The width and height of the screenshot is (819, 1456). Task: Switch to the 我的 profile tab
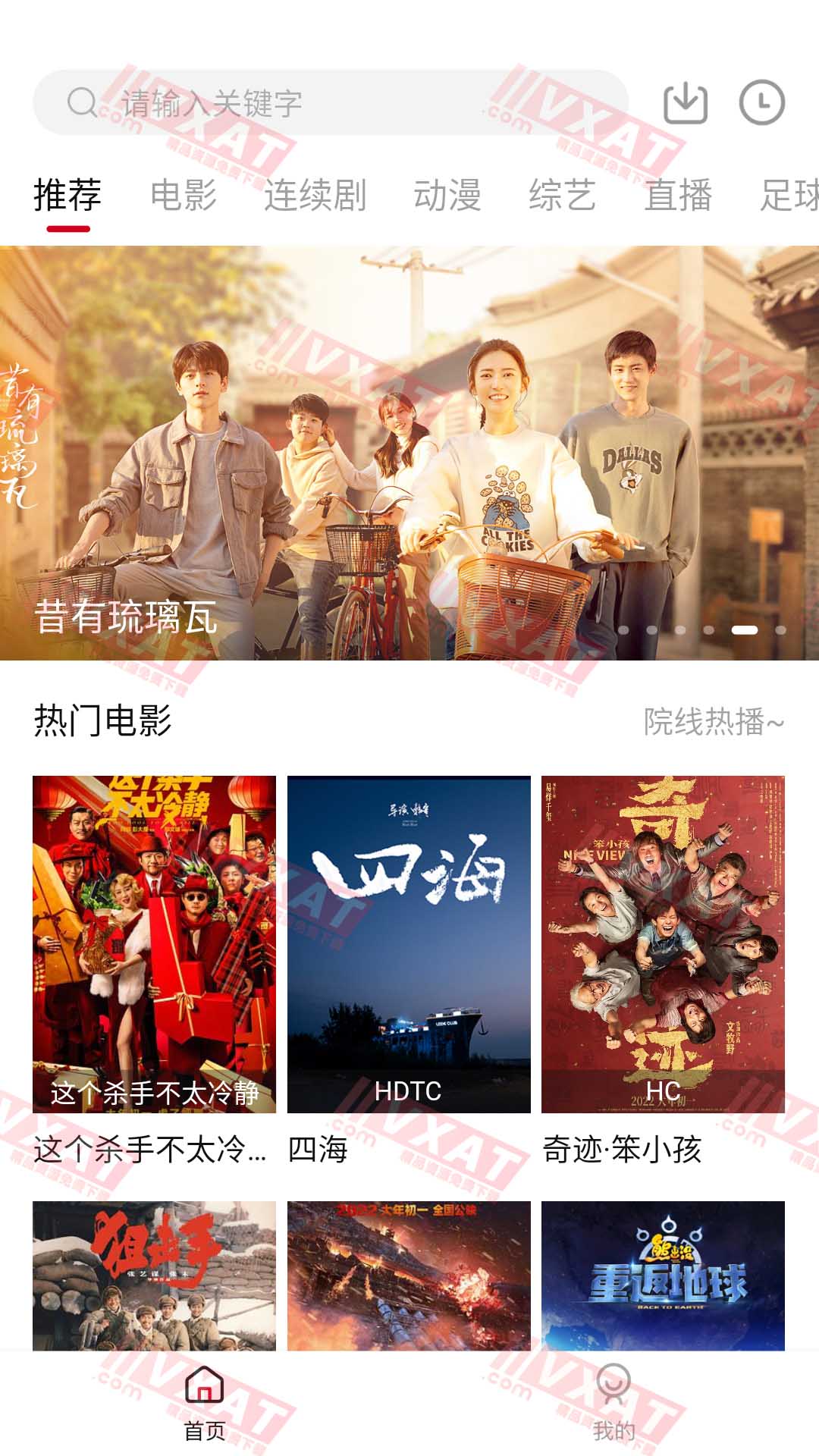(x=613, y=1403)
